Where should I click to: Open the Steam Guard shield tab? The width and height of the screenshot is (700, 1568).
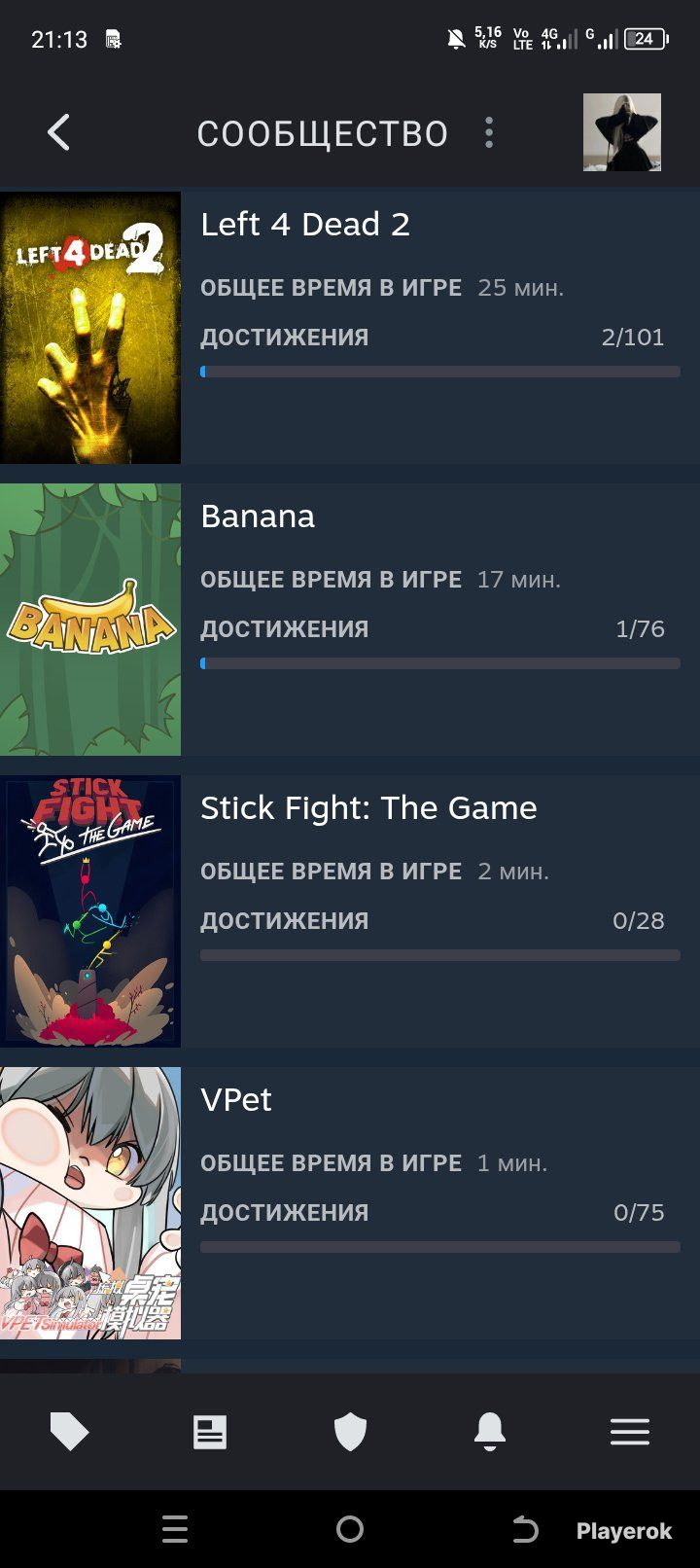pyautogui.click(x=350, y=1432)
